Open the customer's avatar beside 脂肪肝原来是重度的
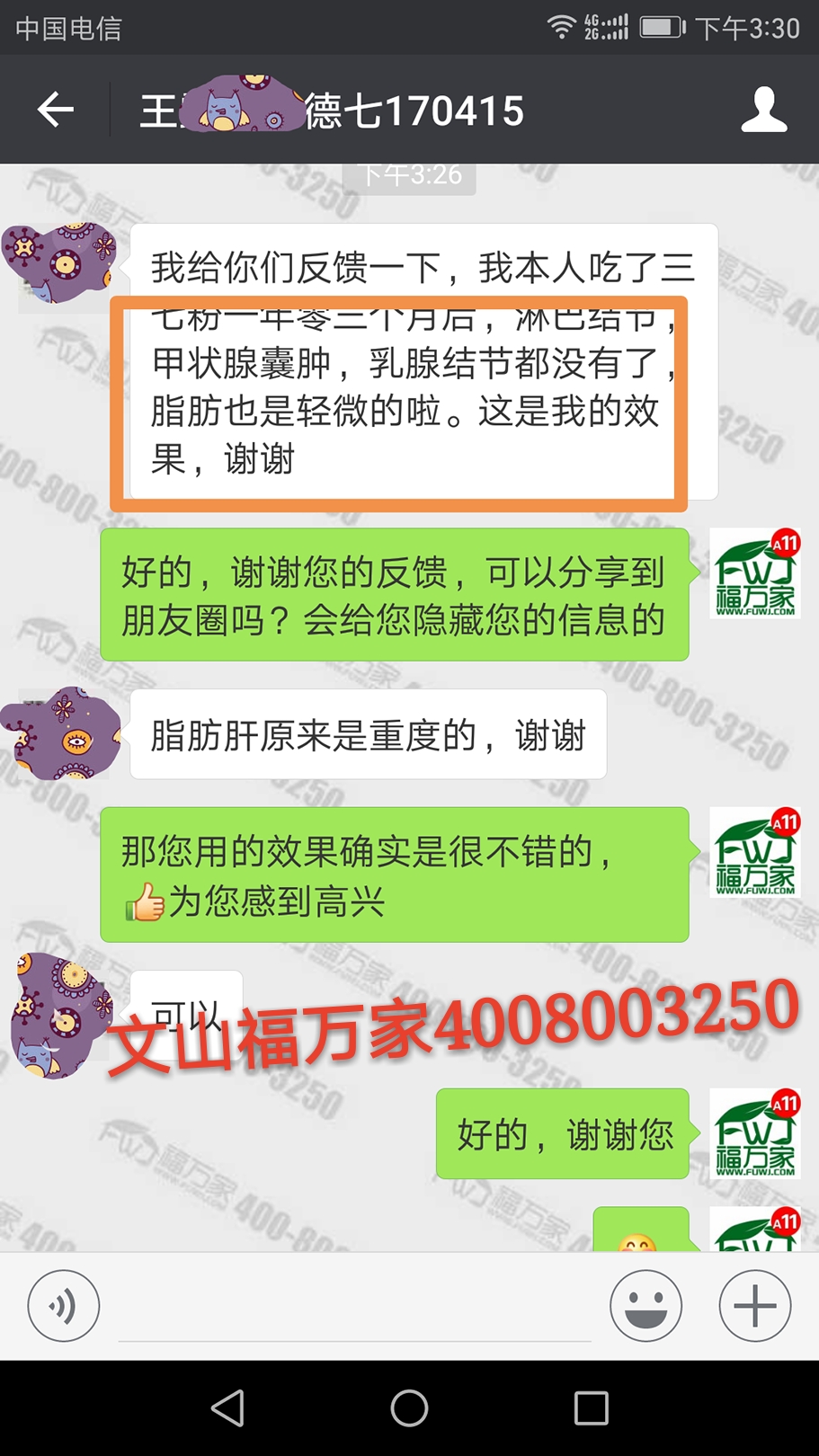This screenshot has height=1456, width=819. click(x=61, y=732)
